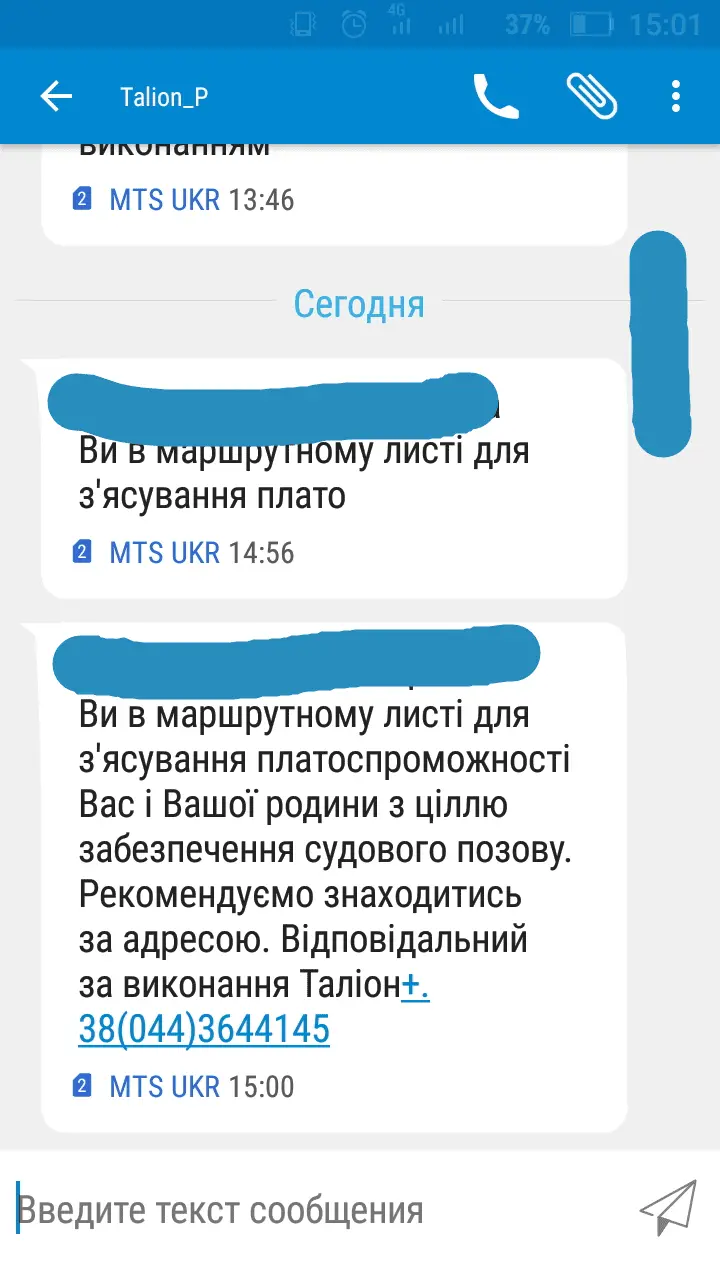Attach a file with the paperclip
The height and width of the screenshot is (1280, 720).
pos(591,97)
